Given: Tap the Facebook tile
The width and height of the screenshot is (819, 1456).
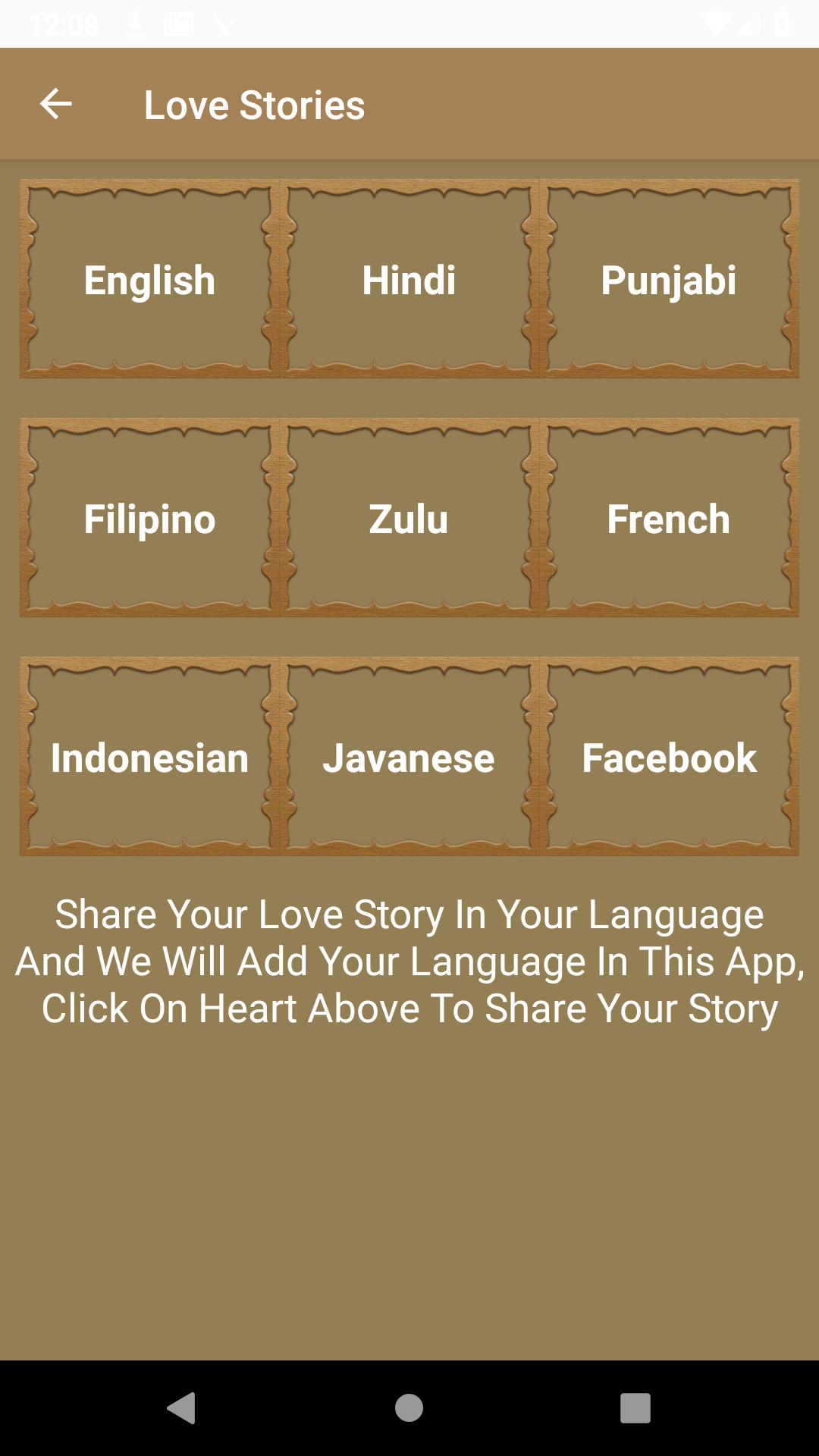Looking at the screenshot, I should coord(668,757).
